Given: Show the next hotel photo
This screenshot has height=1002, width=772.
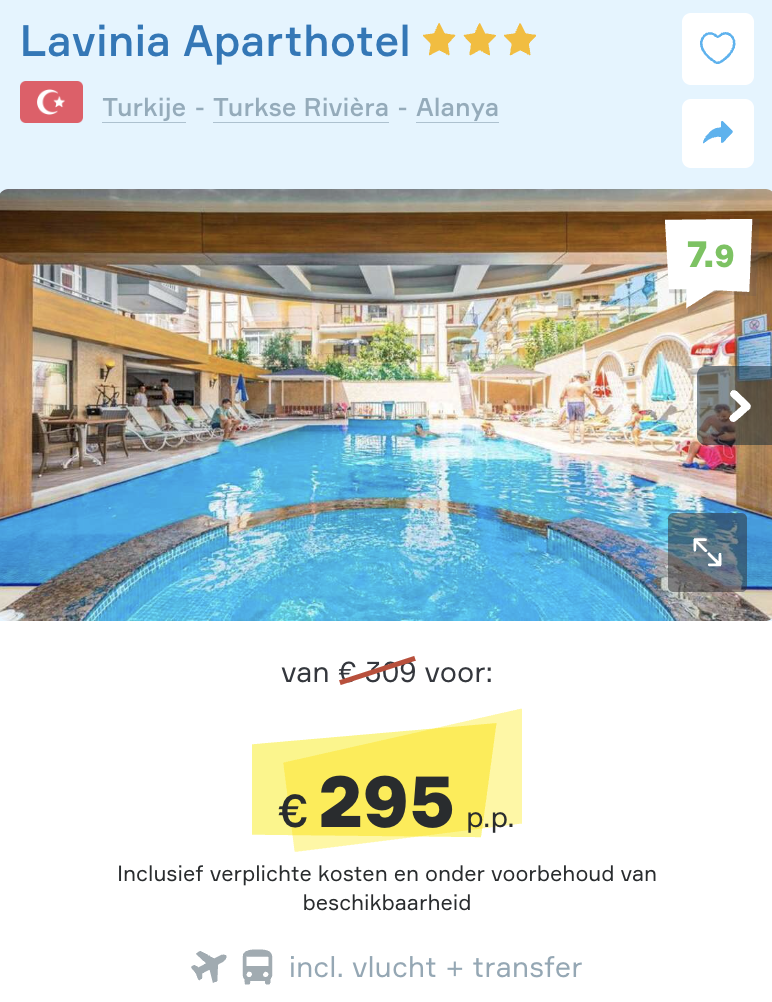Looking at the screenshot, I should (740, 406).
